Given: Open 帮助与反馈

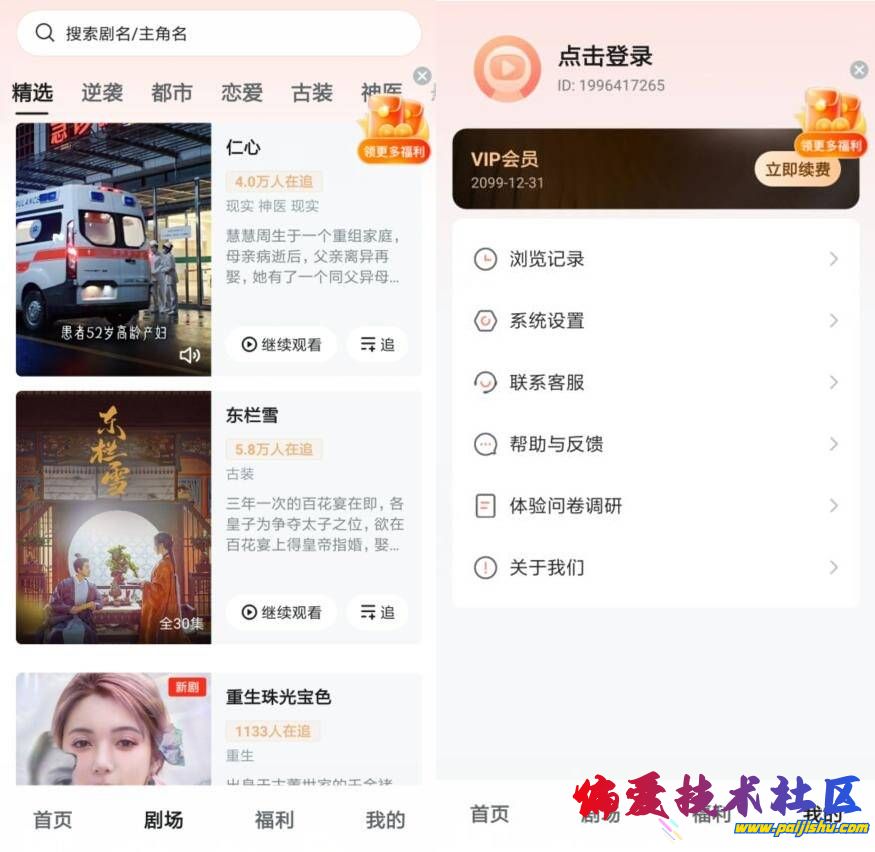Looking at the screenshot, I should (655, 444).
